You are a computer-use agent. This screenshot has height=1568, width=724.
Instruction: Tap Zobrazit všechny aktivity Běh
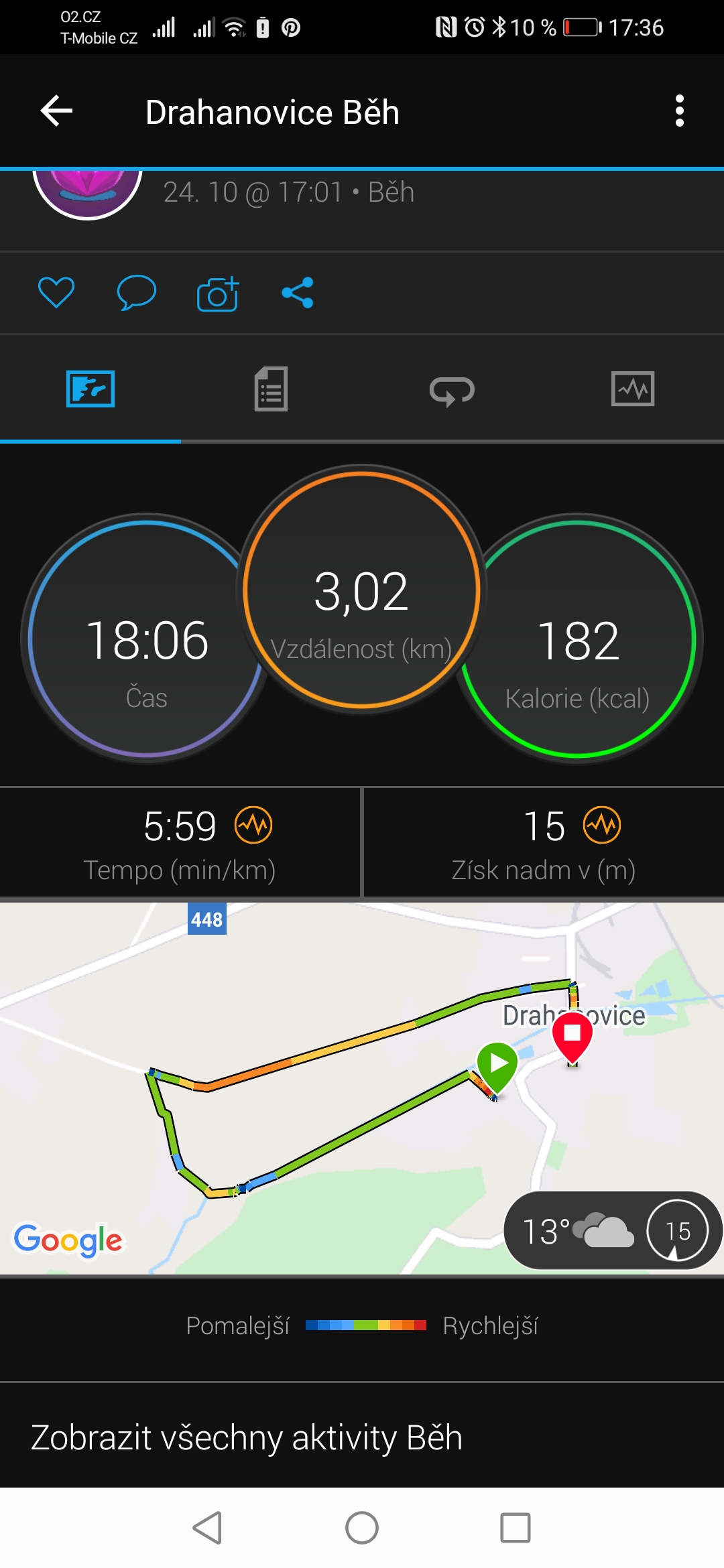tap(247, 1438)
